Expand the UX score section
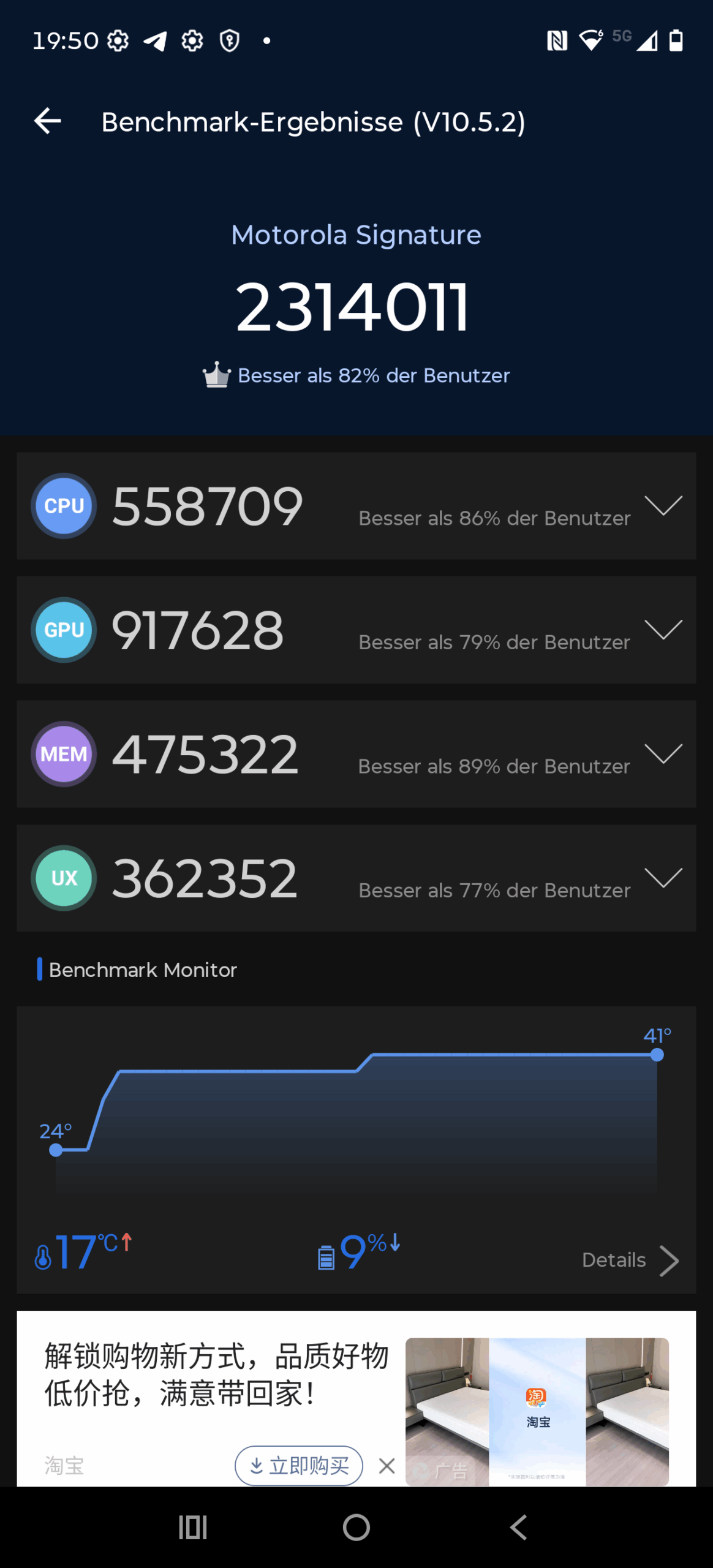This screenshot has height=1568, width=713. (x=663, y=878)
